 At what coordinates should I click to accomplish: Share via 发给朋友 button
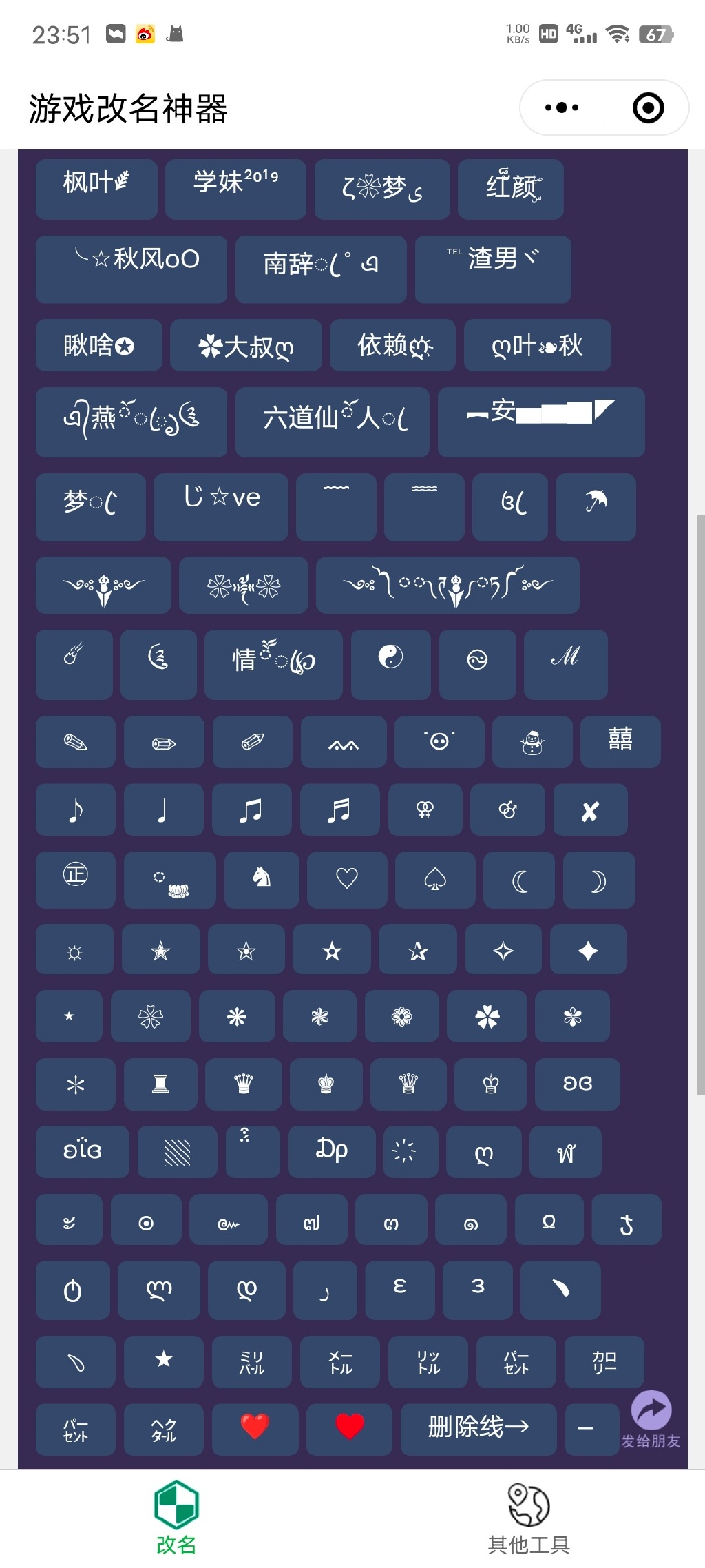pyautogui.click(x=651, y=1420)
